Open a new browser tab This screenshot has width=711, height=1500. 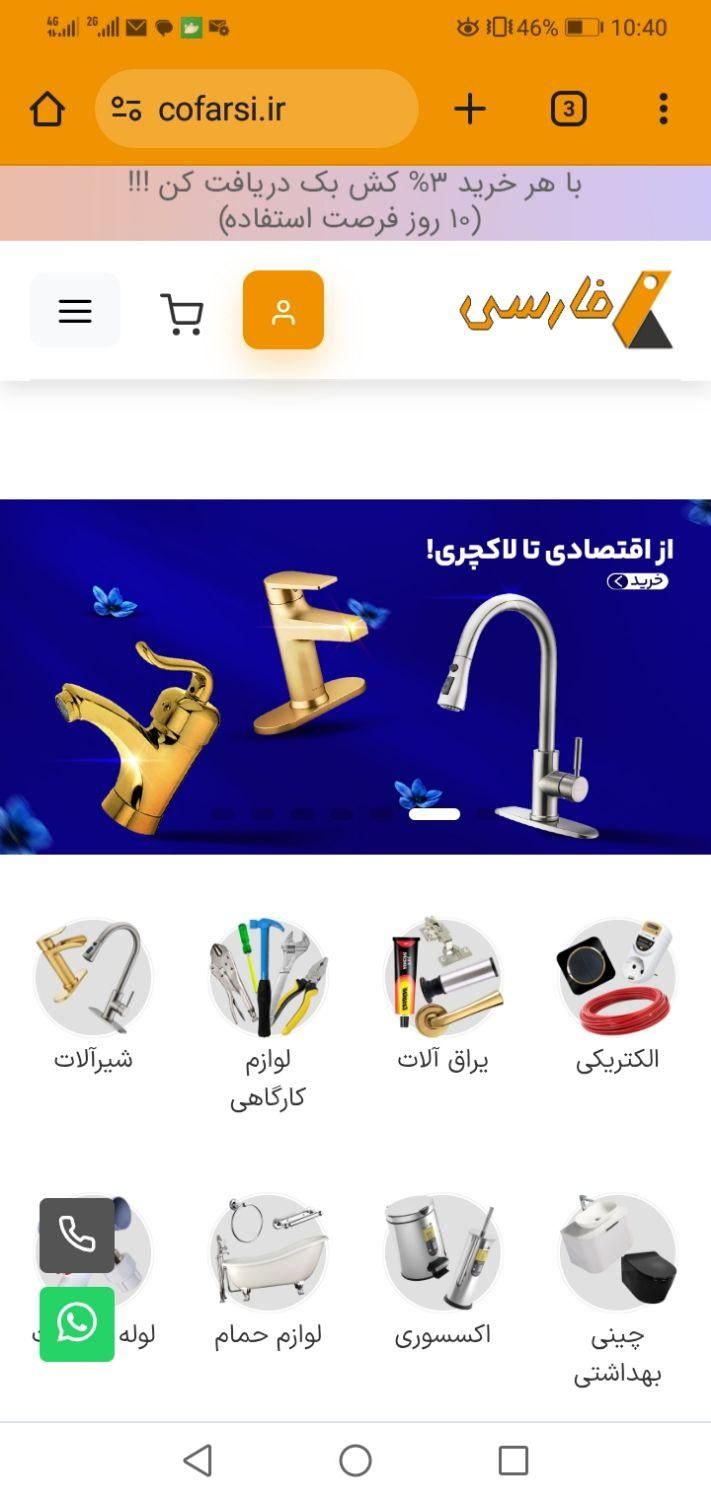tap(469, 109)
